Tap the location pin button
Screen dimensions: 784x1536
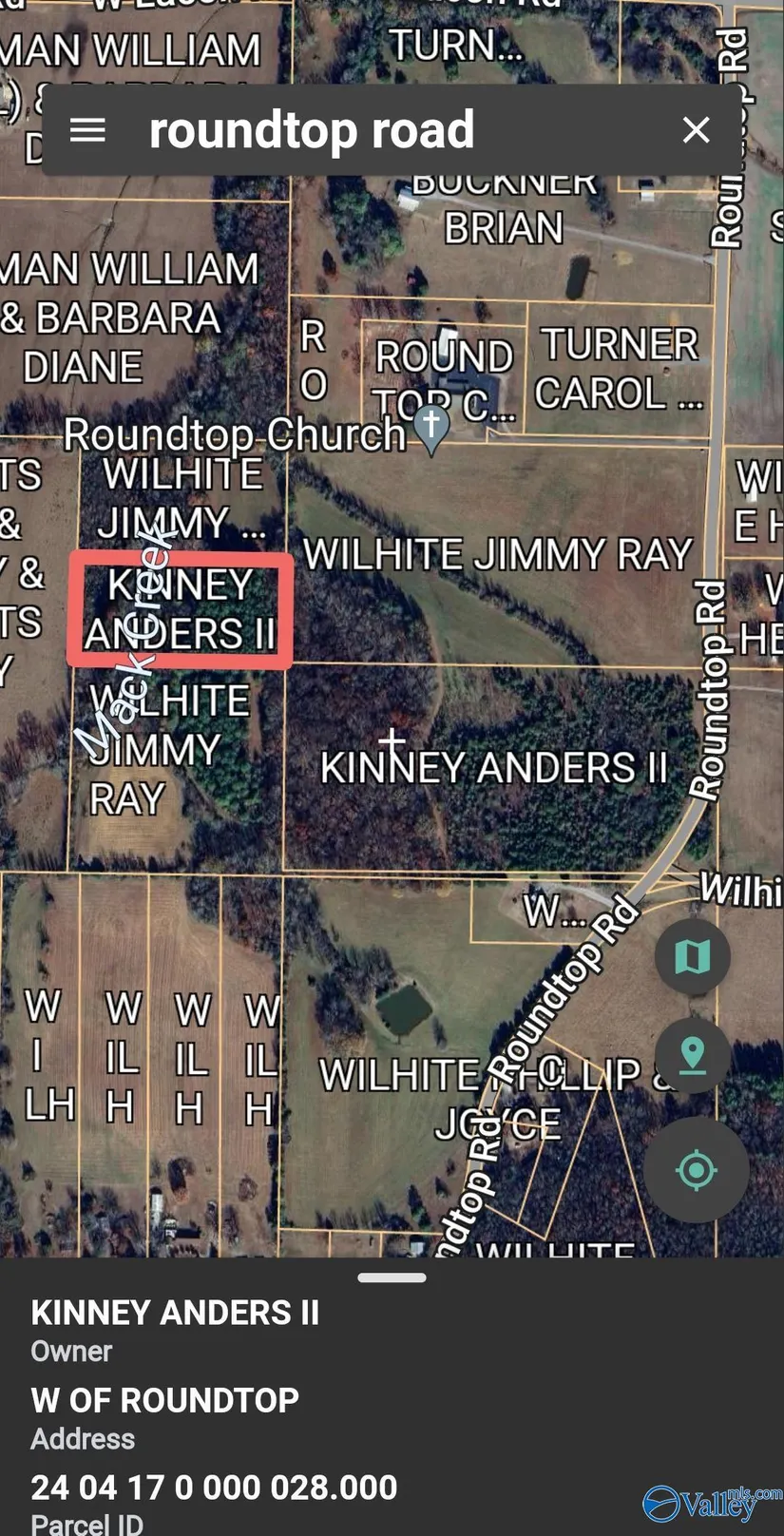692,1056
